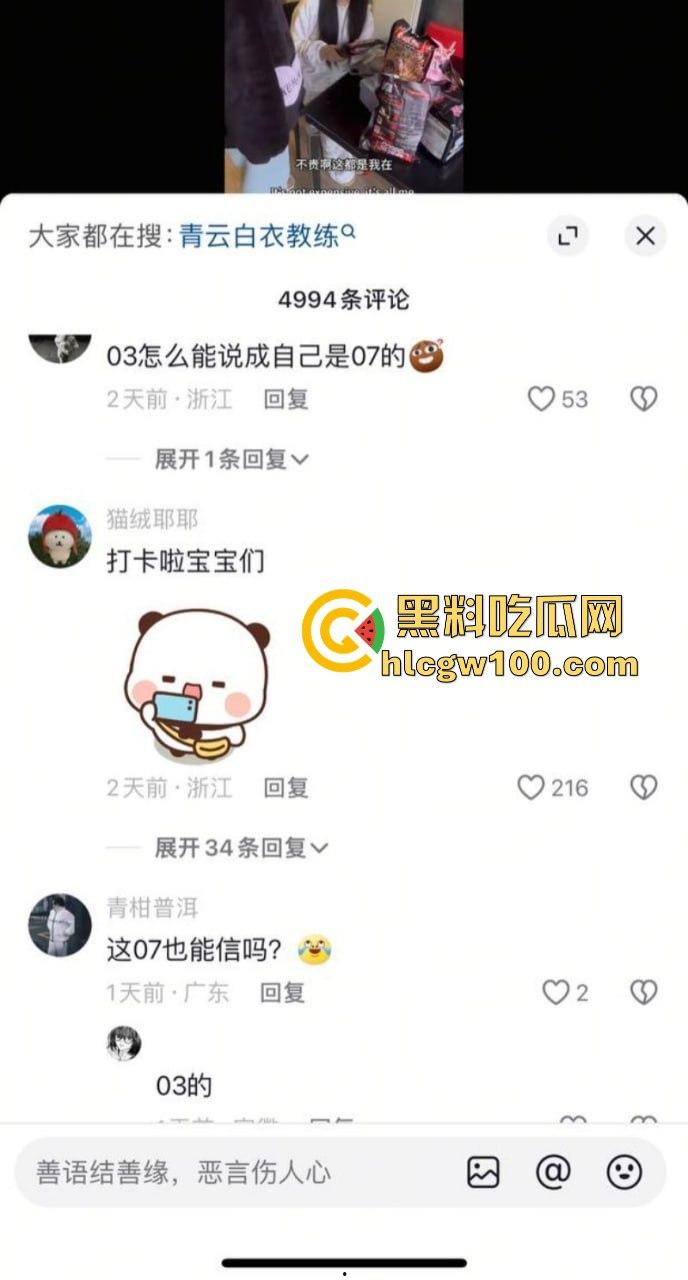This screenshot has height=1280, width=688.
Task: Attach an image to your comment
Action: pos(483,1172)
